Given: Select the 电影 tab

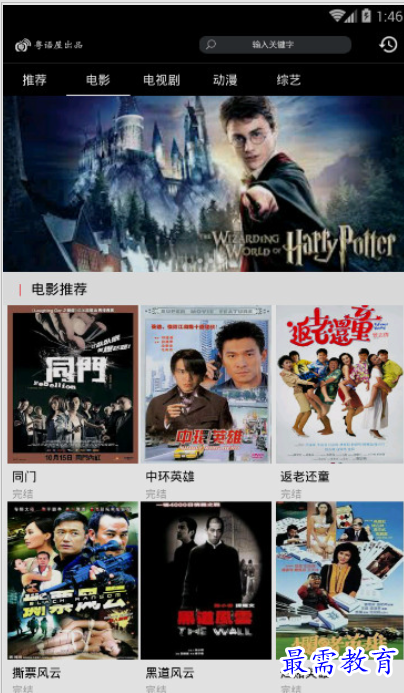Looking at the screenshot, I should (98, 80).
